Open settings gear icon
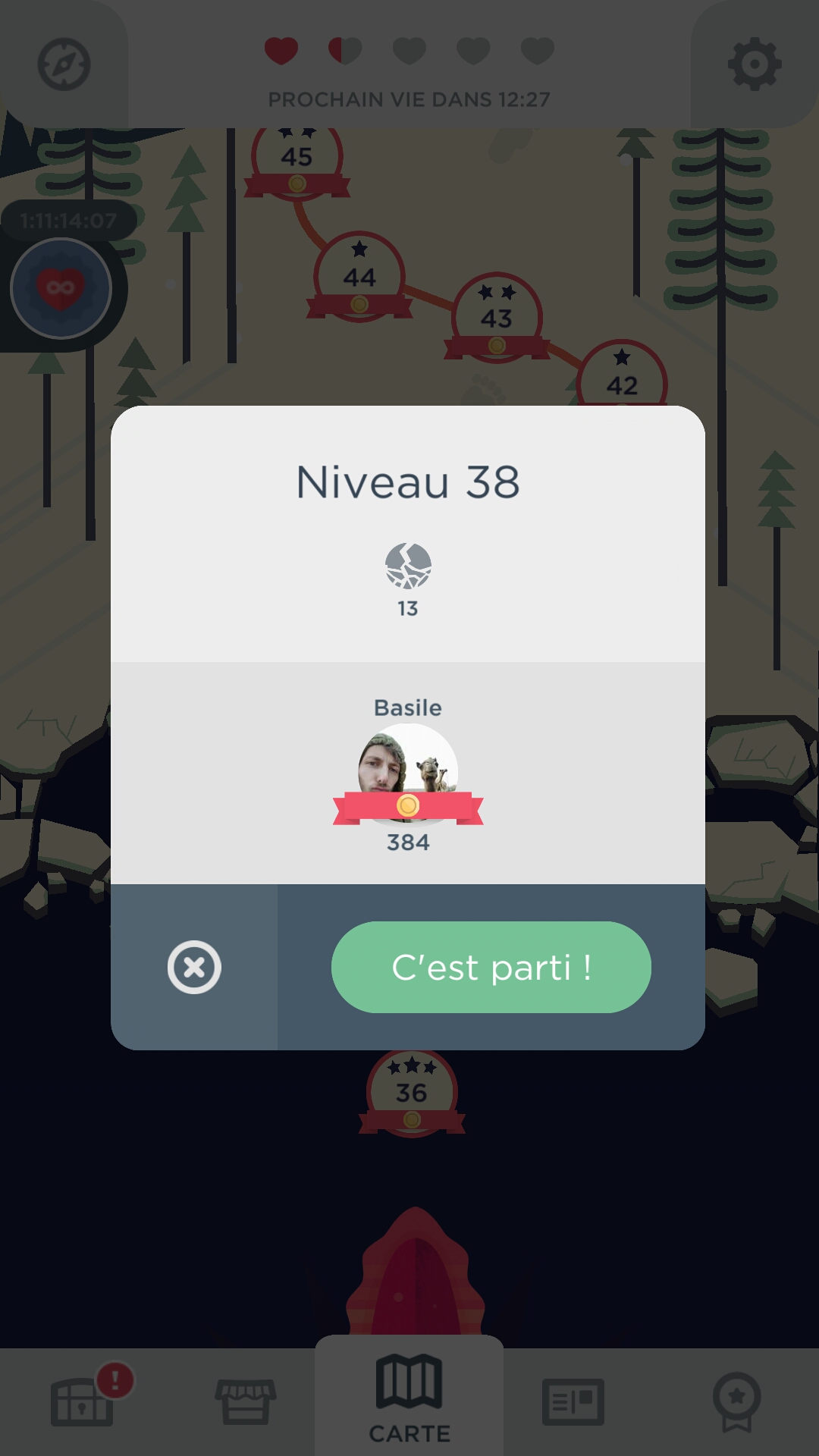Image resolution: width=819 pixels, height=1456 pixels. (x=754, y=64)
